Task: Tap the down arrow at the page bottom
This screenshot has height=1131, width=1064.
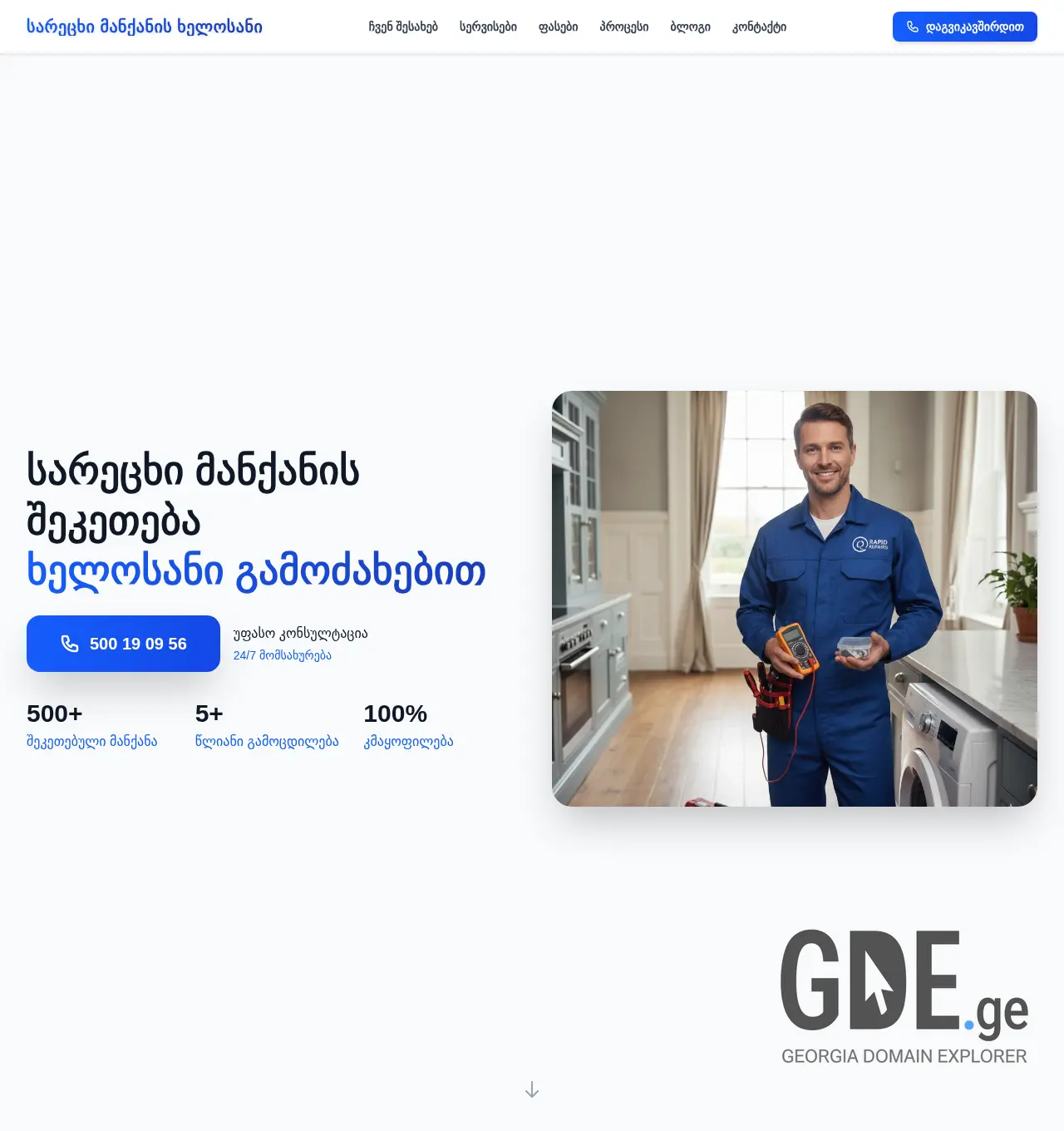Action: point(532,1089)
